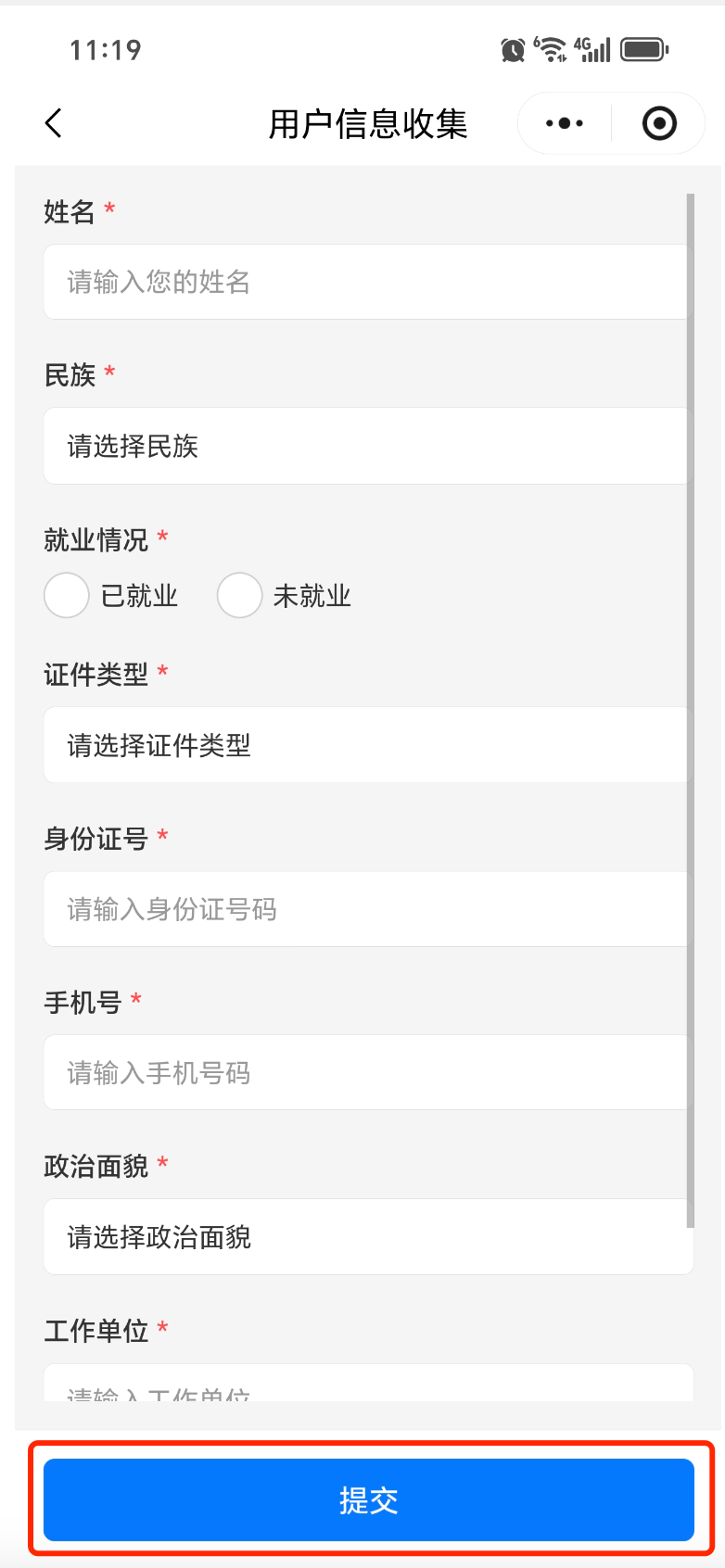The height and width of the screenshot is (1568, 725).
Task: Open the 民族 nationality selector
Action: click(368, 446)
